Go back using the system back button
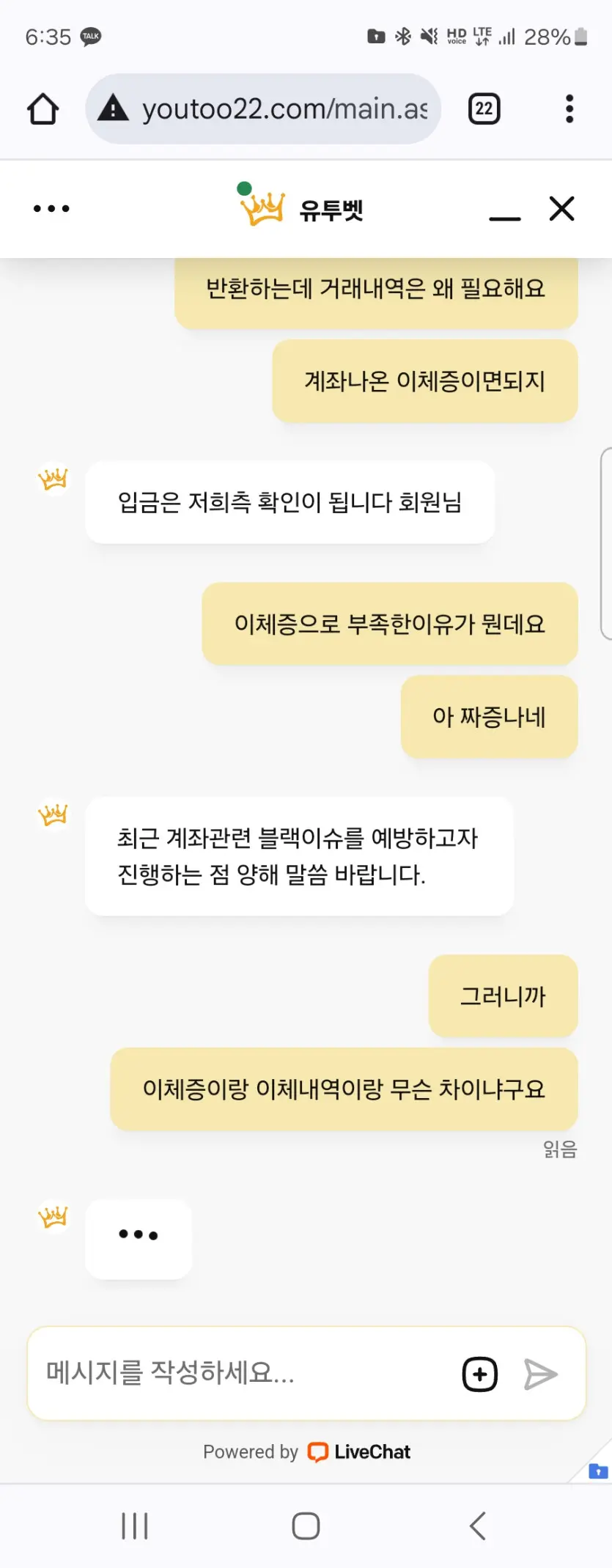 click(x=478, y=1525)
